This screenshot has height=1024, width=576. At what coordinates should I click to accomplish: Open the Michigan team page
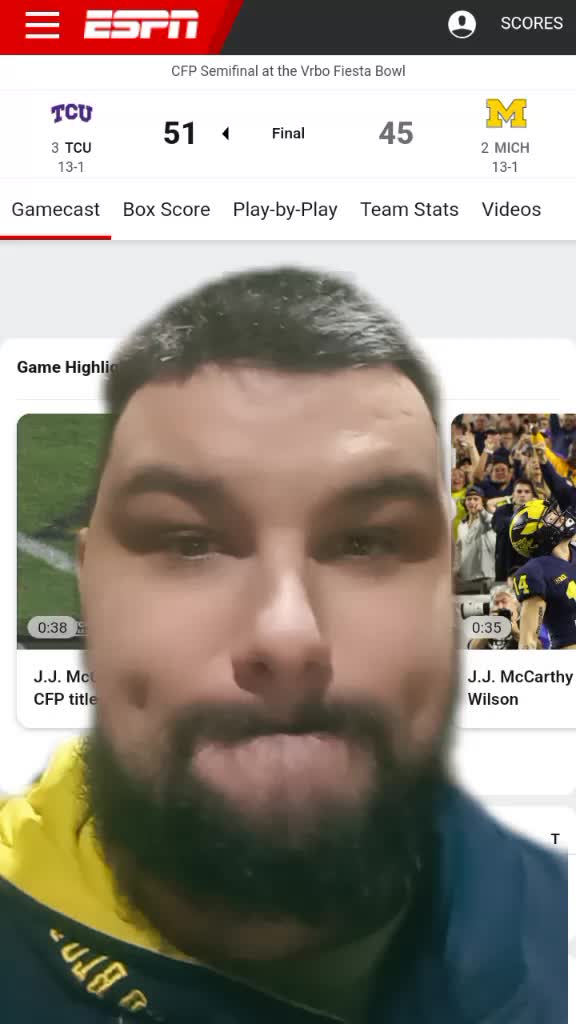505,136
